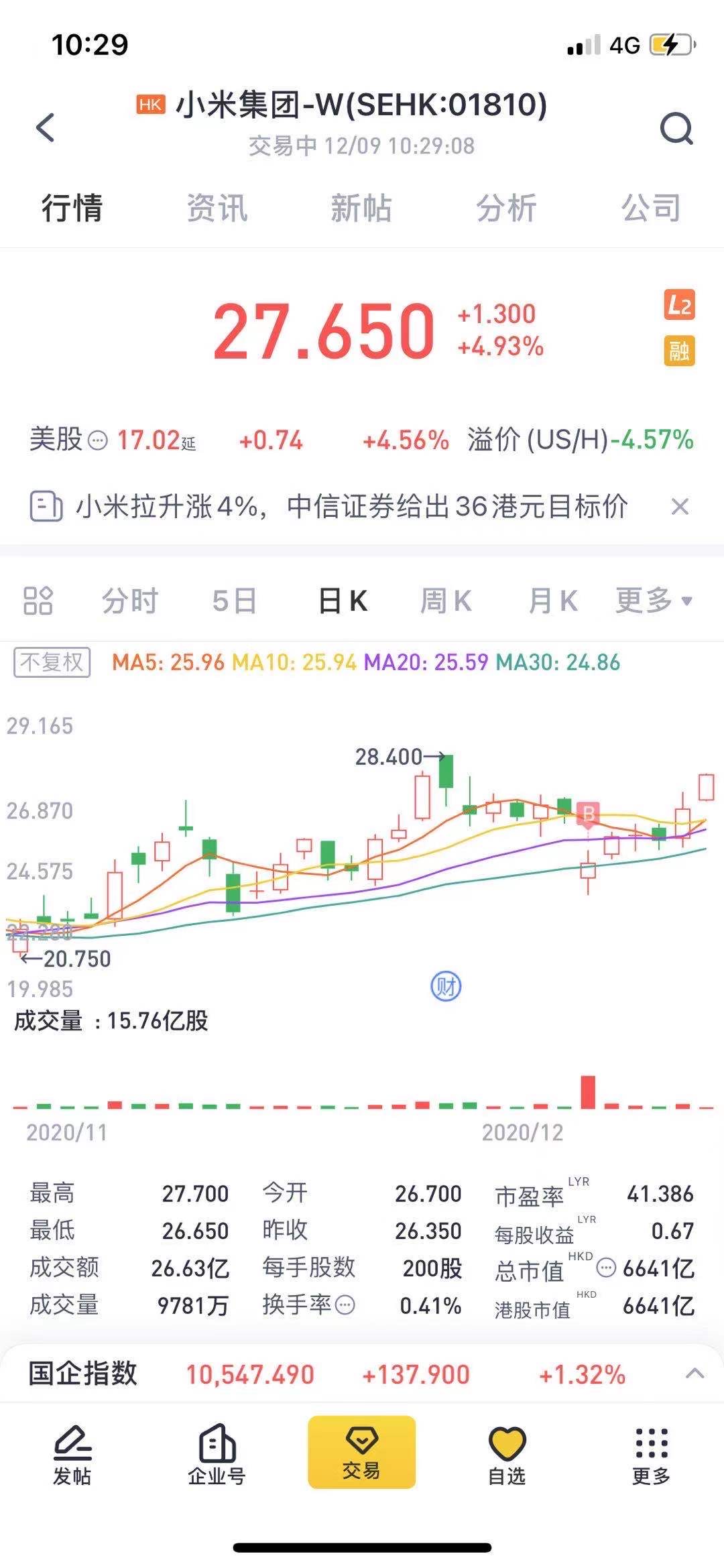Select the 月K chart

click(553, 601)
